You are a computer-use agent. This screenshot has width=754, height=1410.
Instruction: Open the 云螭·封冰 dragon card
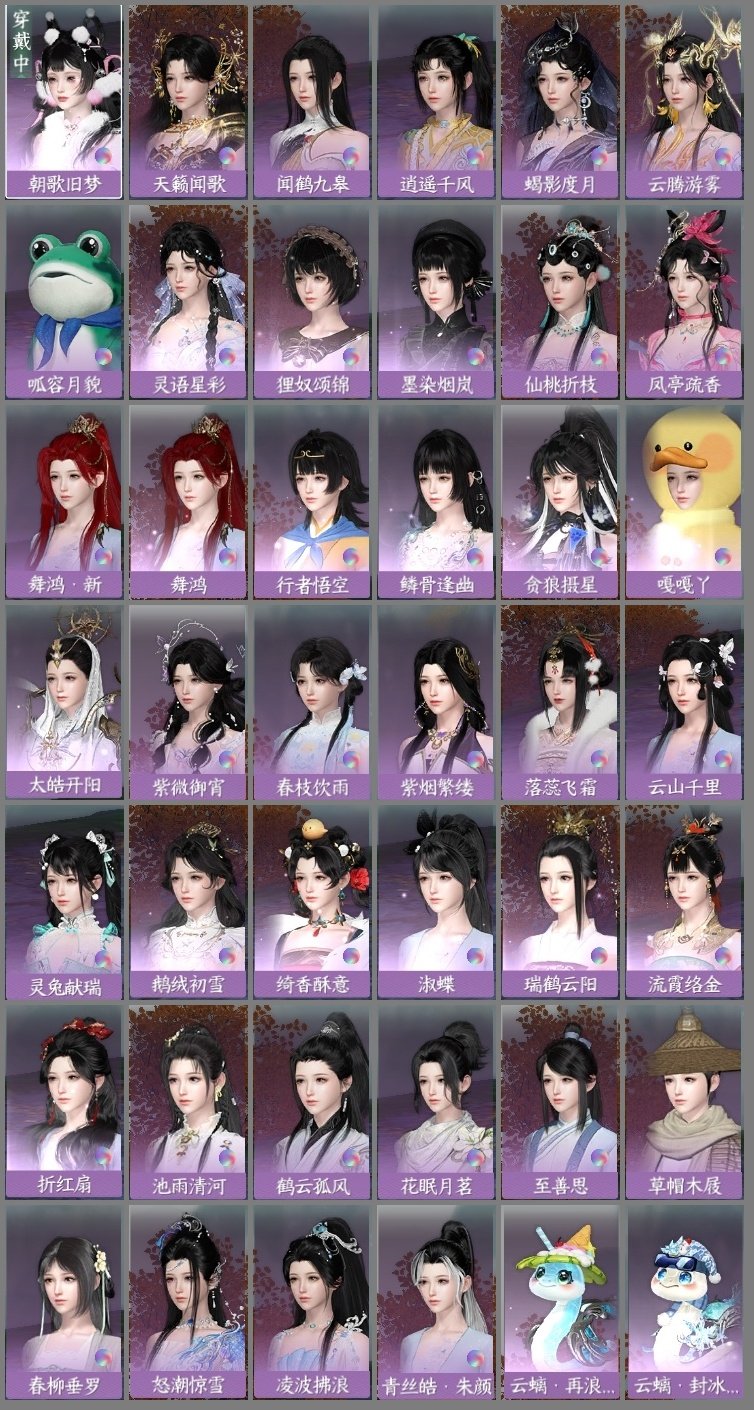click(685, 1300)
